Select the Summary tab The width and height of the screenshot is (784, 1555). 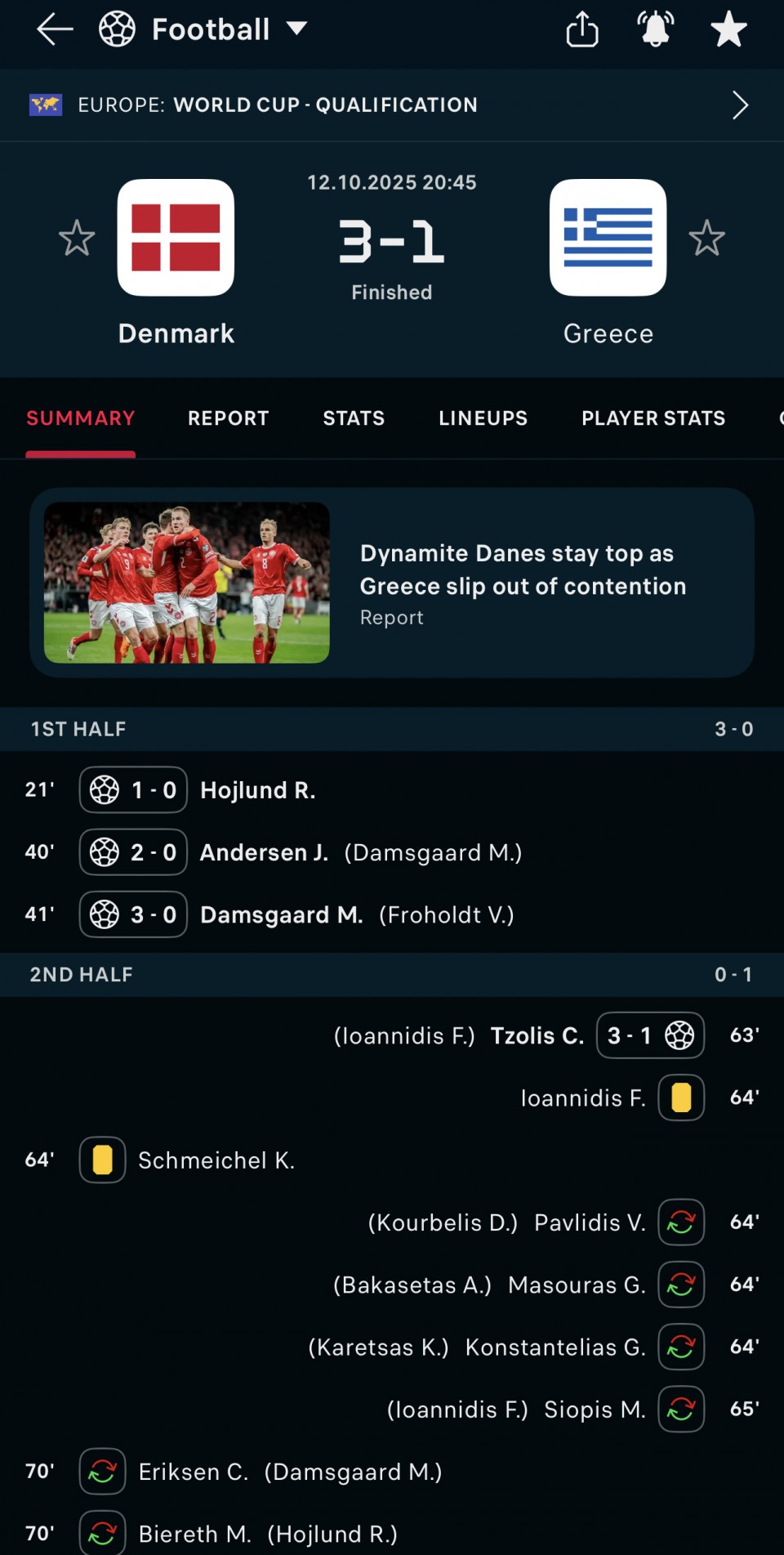[x=80, y=418]
